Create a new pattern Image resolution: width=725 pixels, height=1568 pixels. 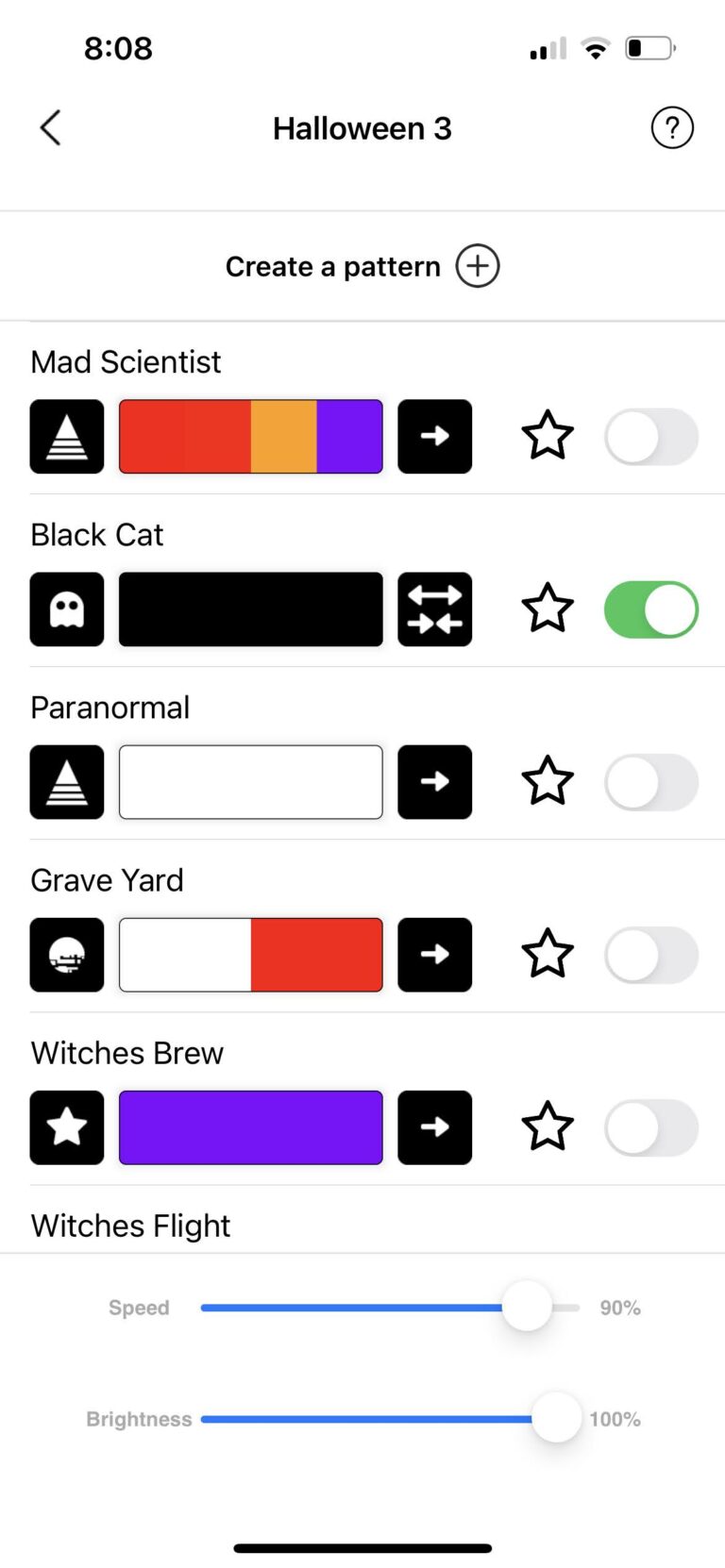coord(477,266)
